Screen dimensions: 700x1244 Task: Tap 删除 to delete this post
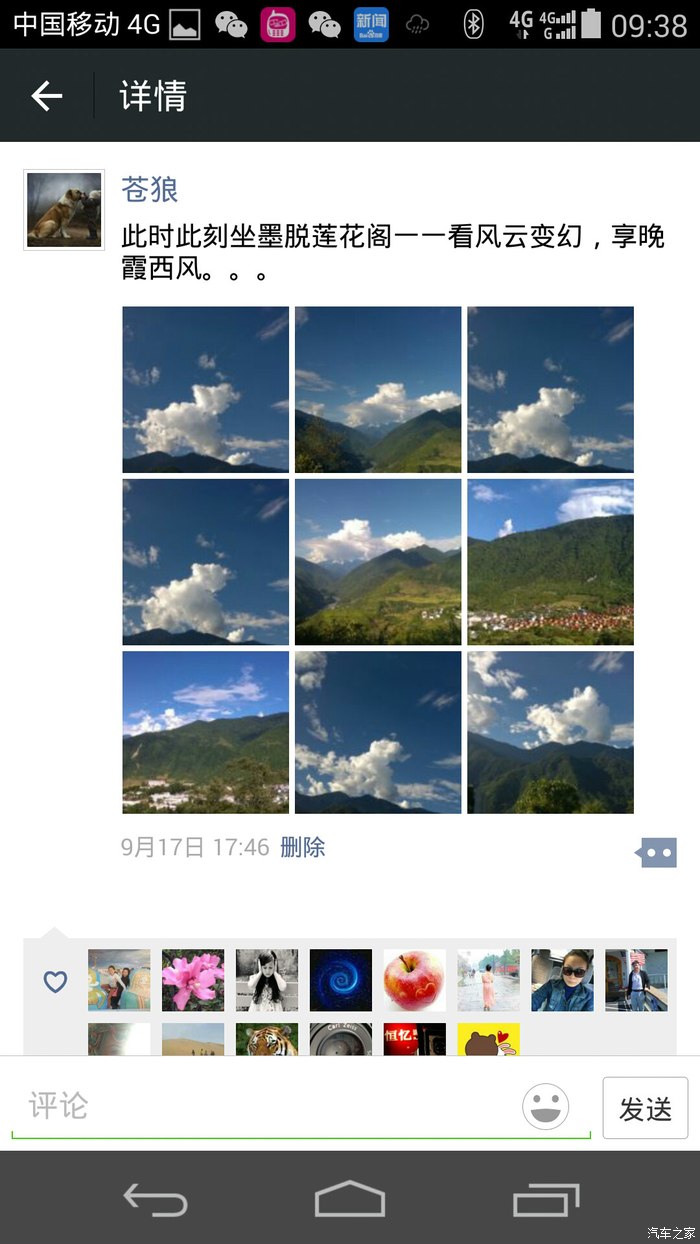(302, 847)
